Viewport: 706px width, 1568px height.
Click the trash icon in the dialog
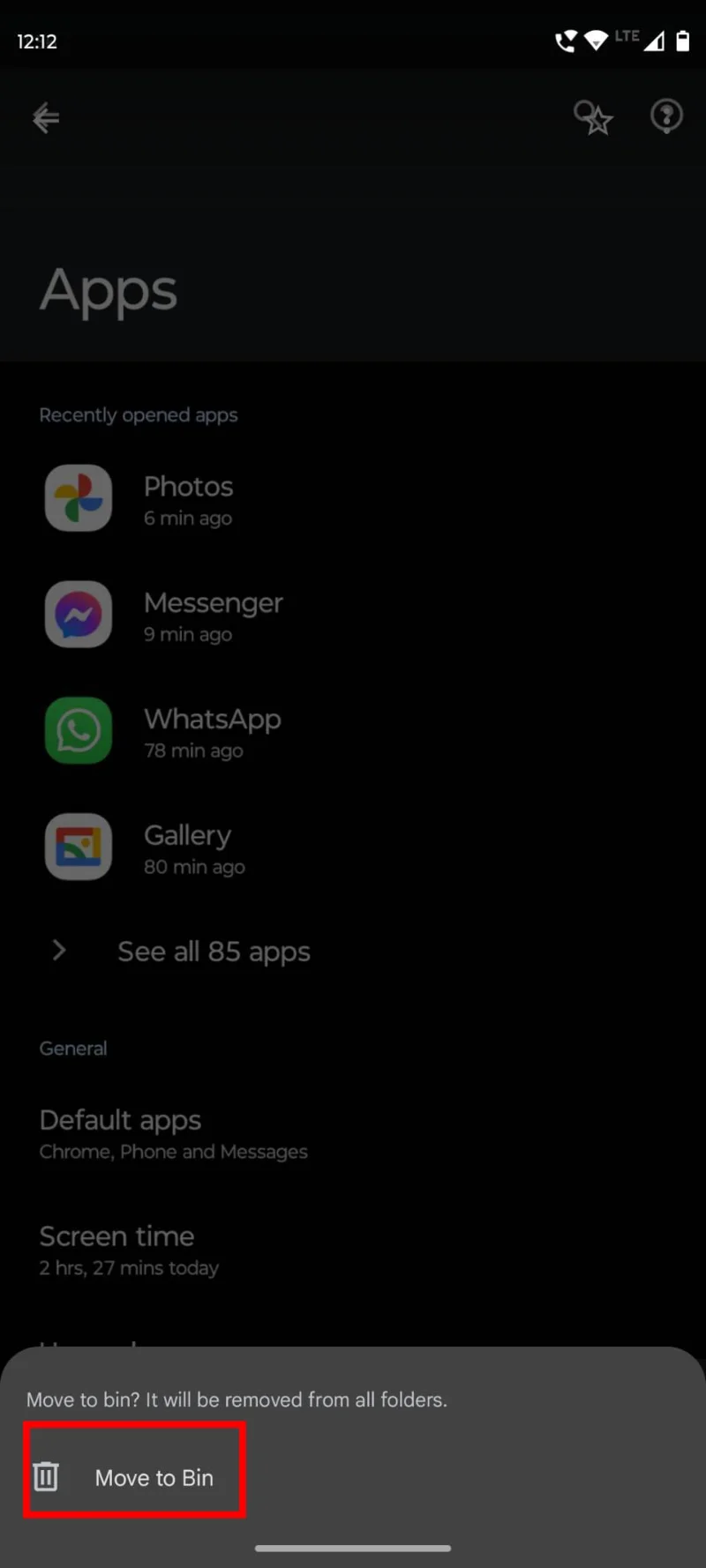(x=46, y=1475)
